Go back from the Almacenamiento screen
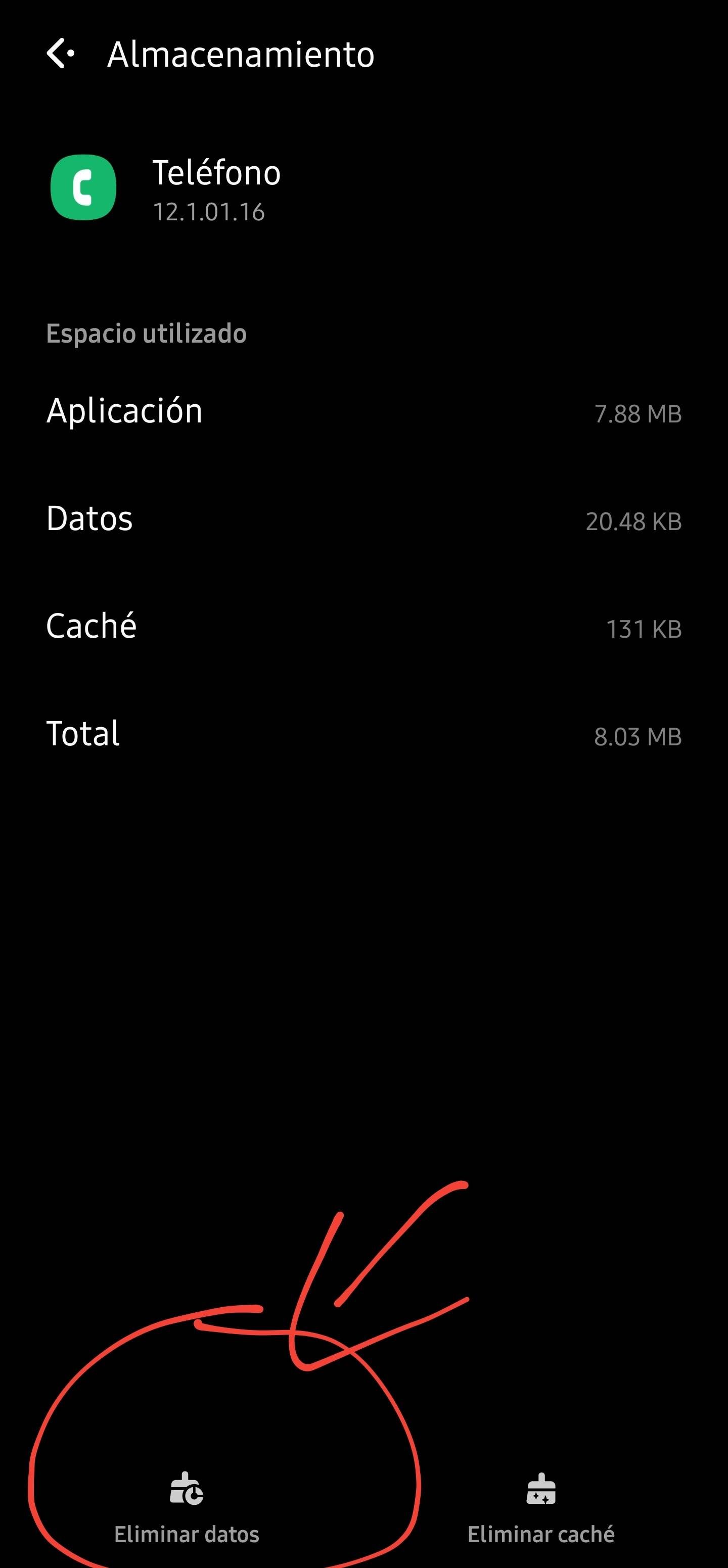This screenshot has height=1568, width=728. pos(60,54)
